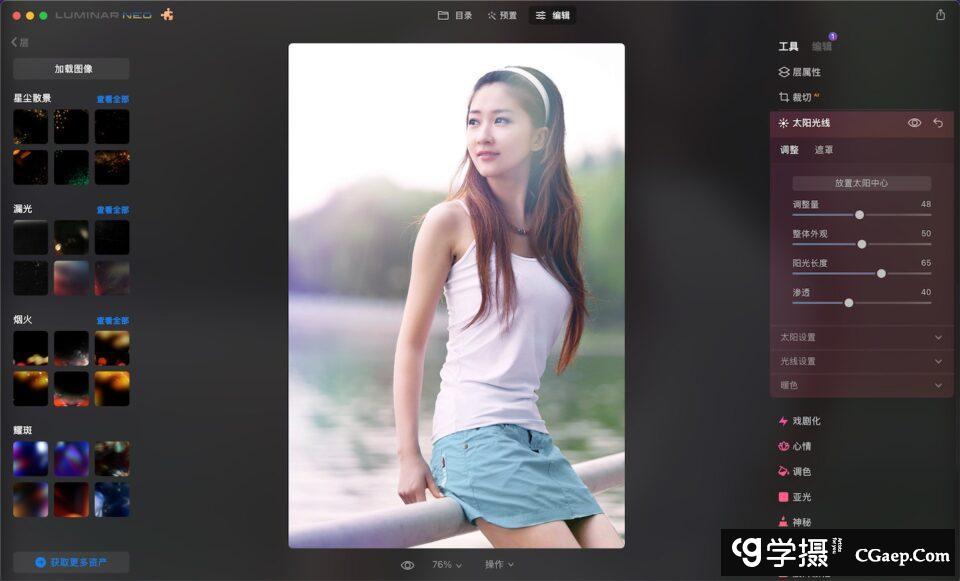Click the 加载图像 button
The height and width of the screenshot is (581, 960).
71,69
